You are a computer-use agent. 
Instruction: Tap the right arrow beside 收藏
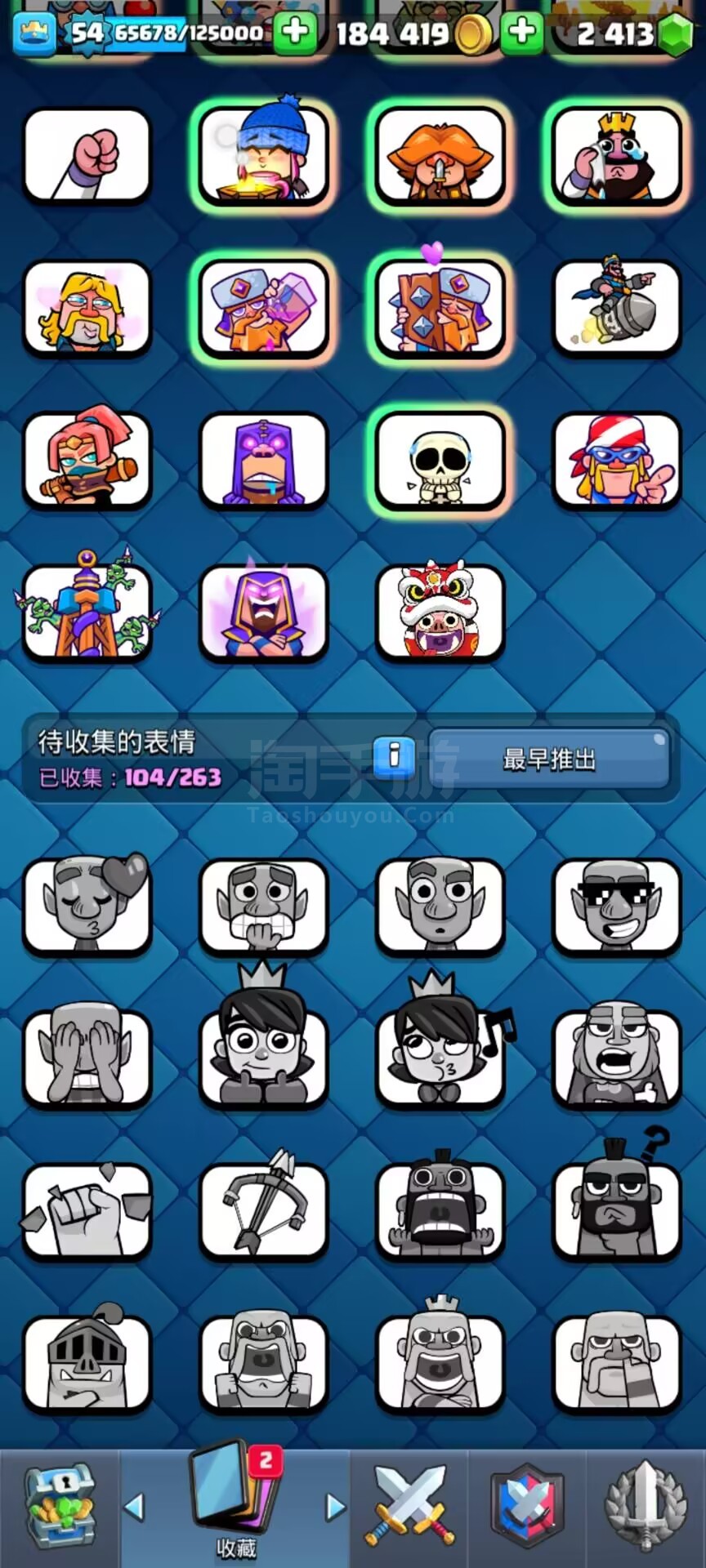(x=336, y=1507)
